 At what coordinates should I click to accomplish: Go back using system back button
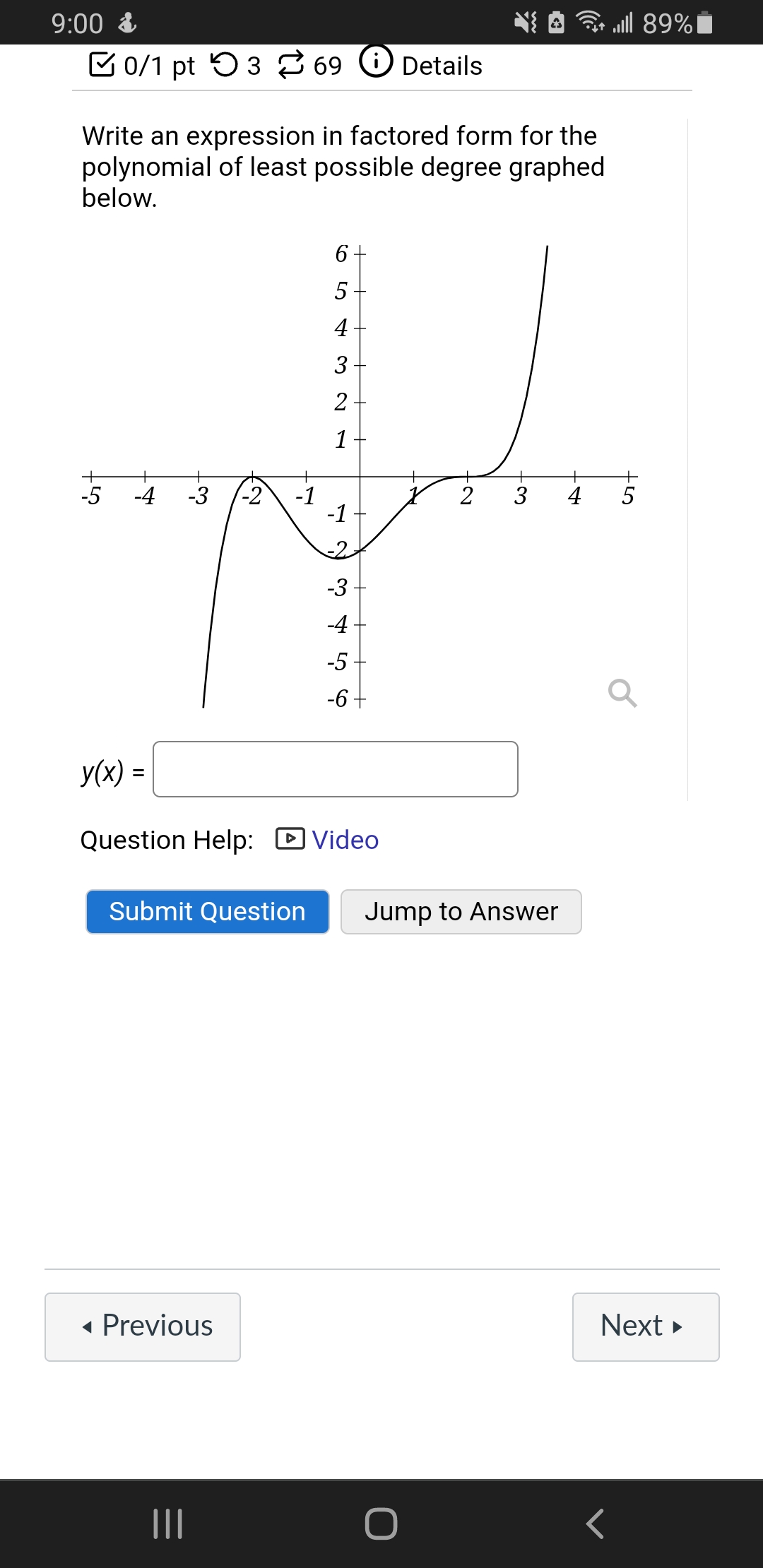(x=595, y=1524)
